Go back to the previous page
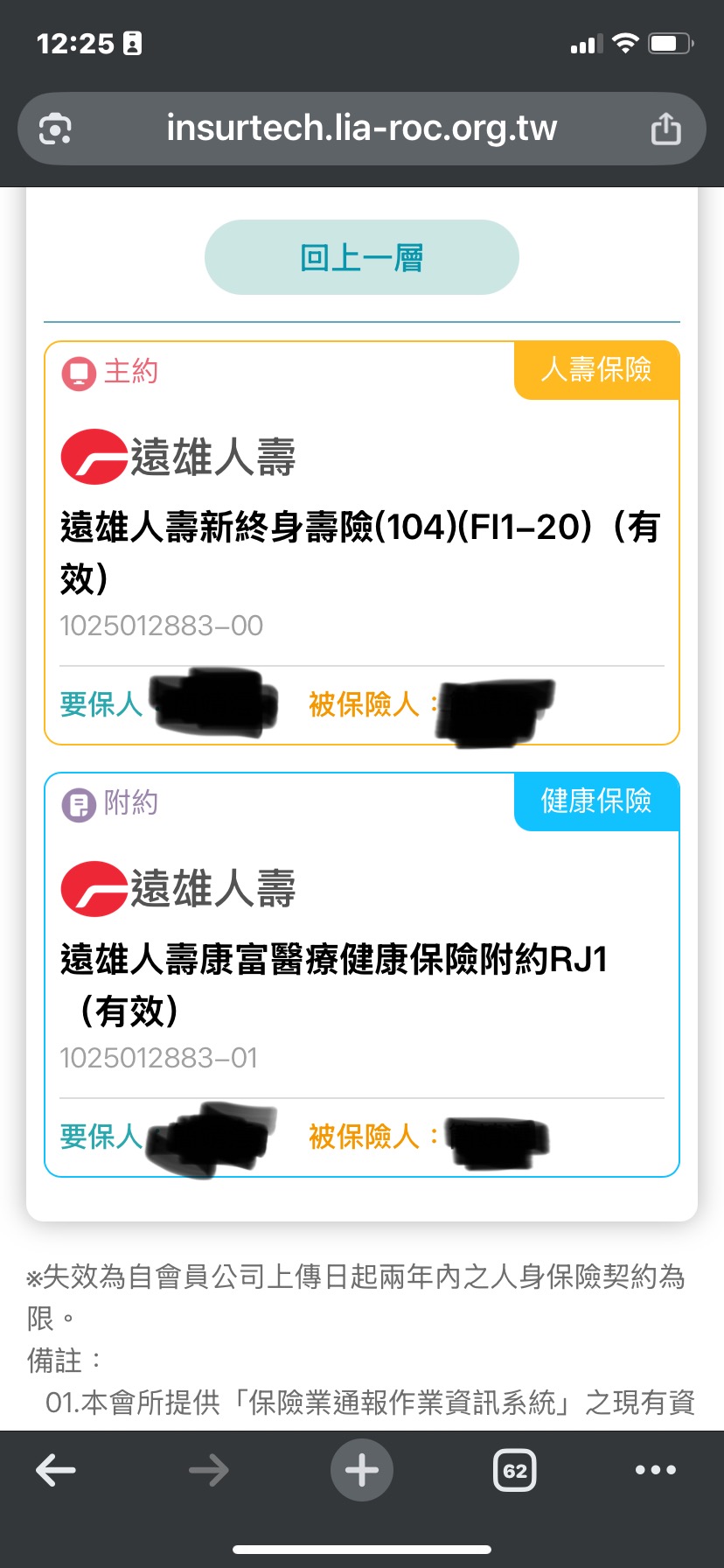 [x=56, y=1470]
